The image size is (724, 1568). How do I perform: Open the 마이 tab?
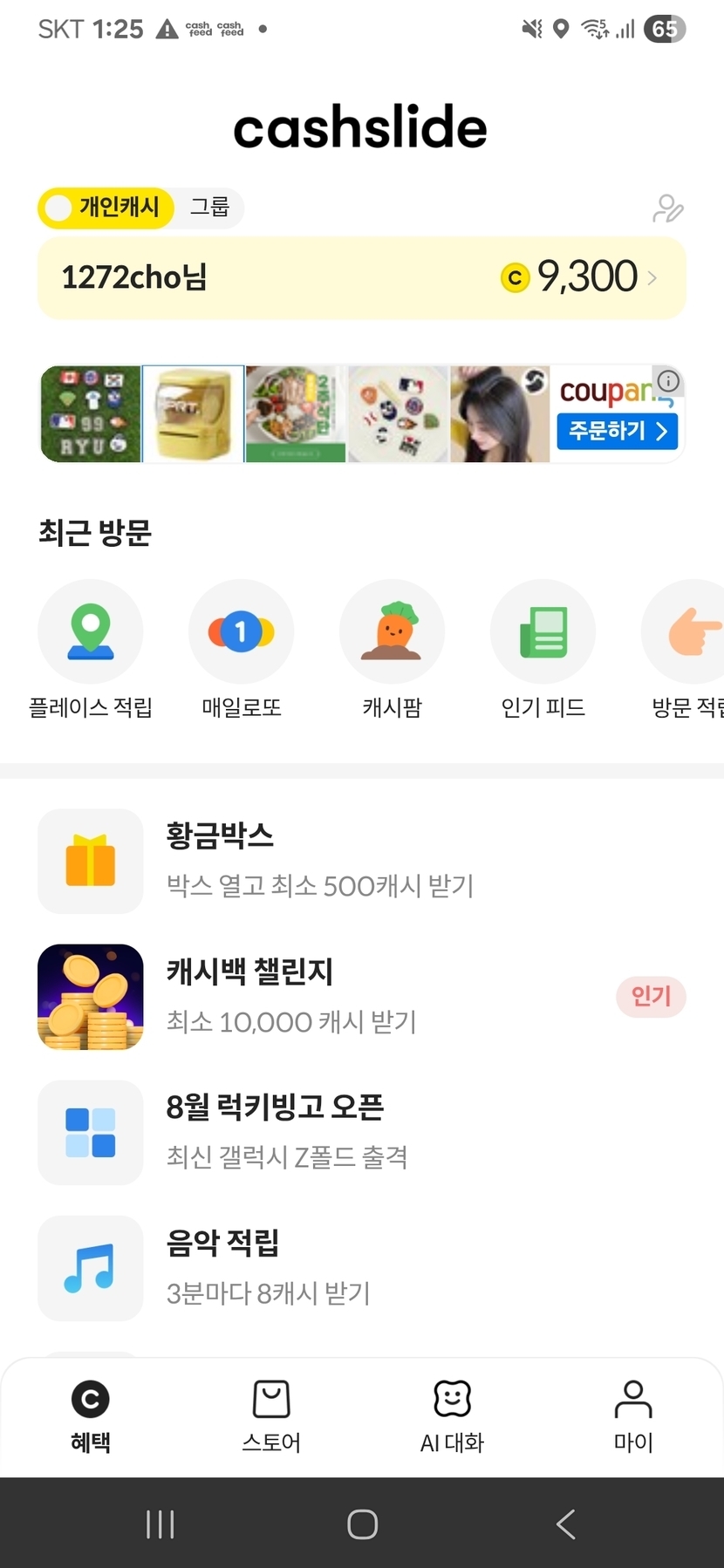[633, 1416]
